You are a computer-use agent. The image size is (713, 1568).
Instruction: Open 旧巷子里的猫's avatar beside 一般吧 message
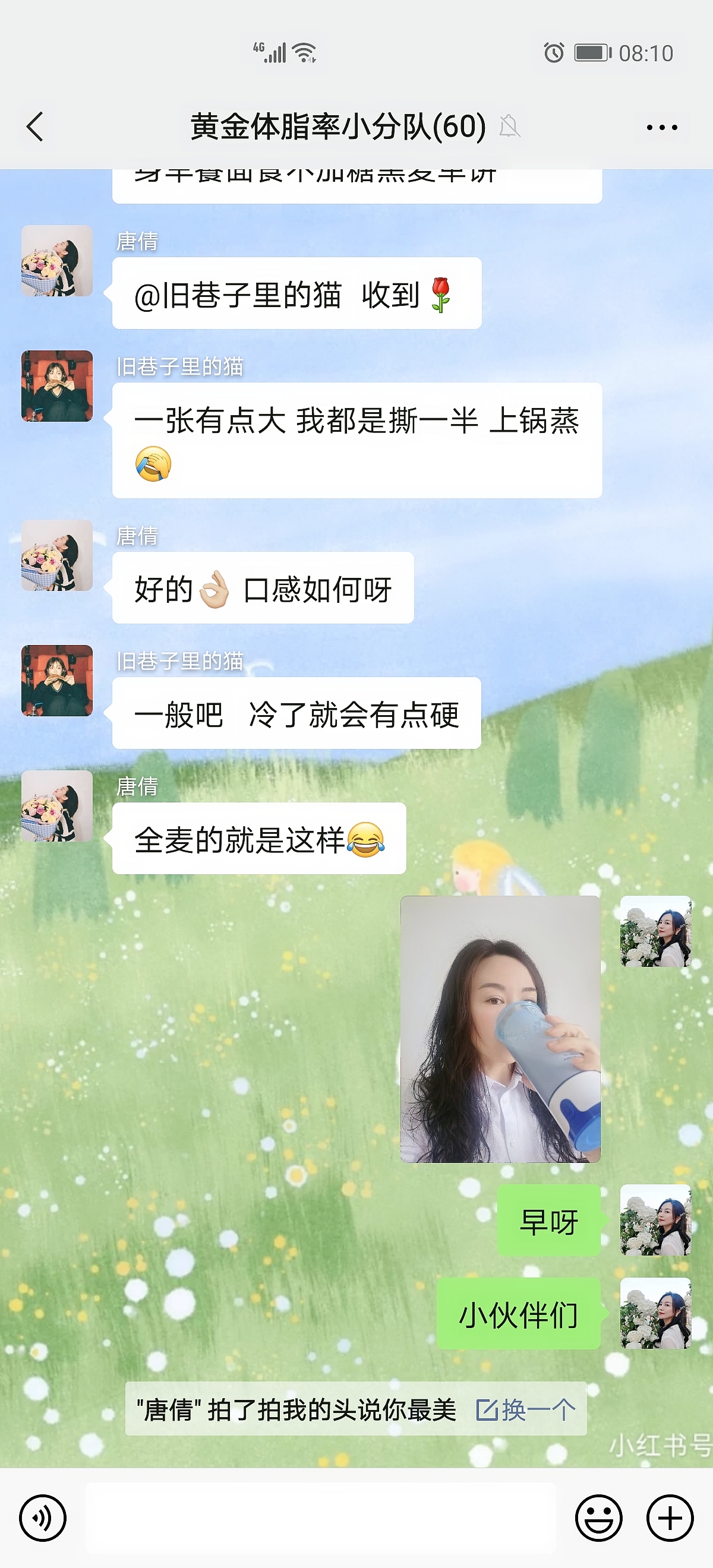tap(56, 681)
